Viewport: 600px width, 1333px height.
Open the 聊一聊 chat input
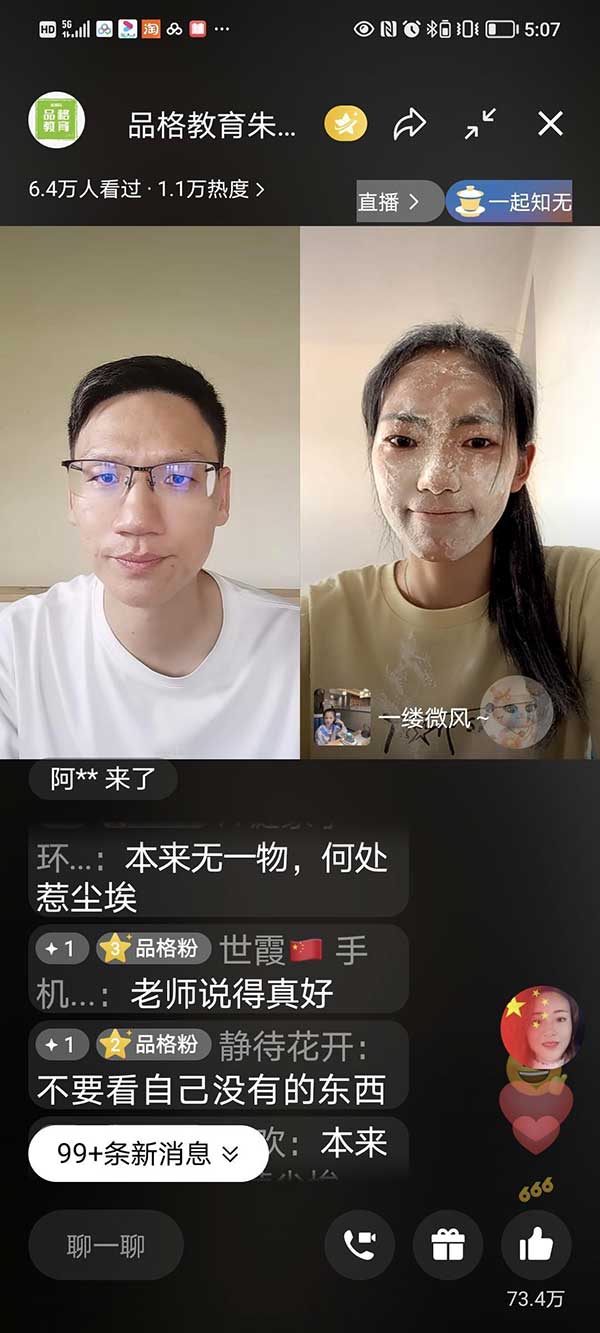pyautogui.click(x=106, y=1246)
